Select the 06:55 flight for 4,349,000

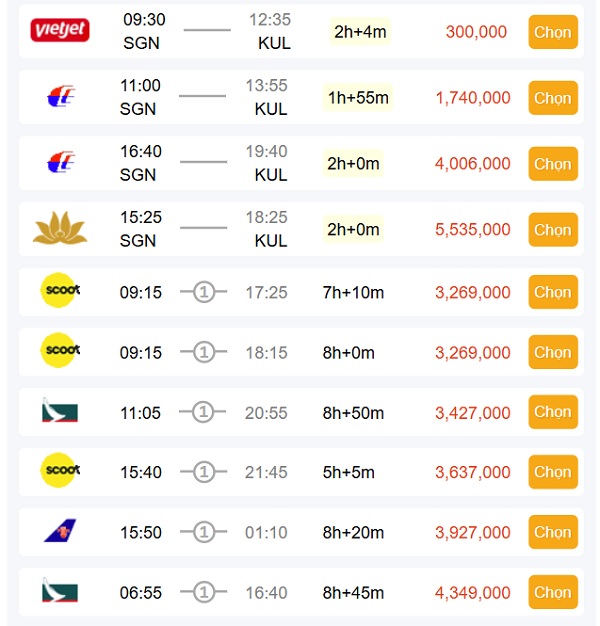(552, 593)
